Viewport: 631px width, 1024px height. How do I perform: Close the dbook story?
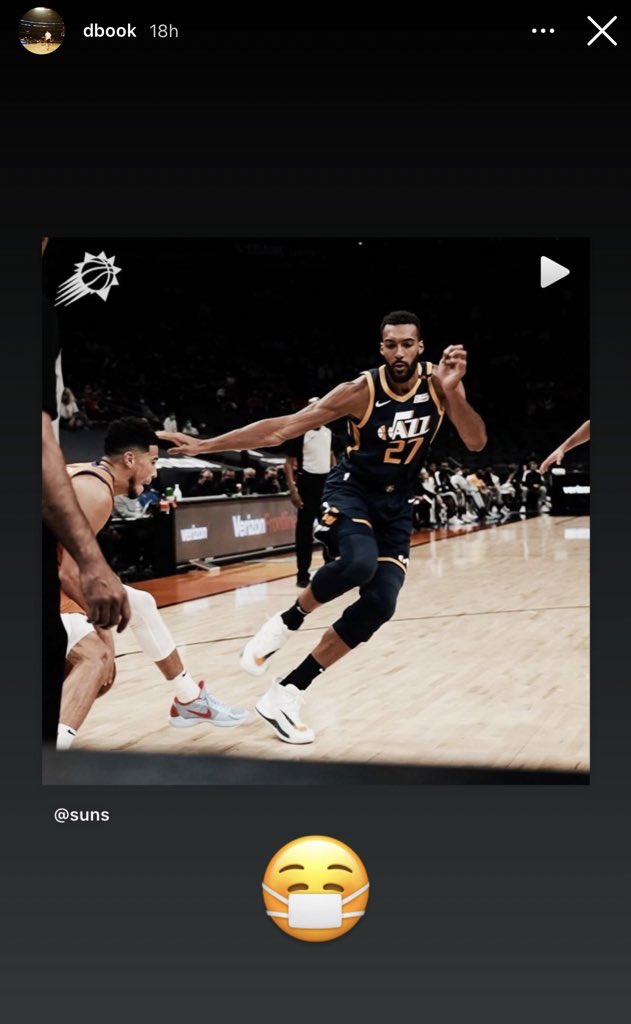click(x=601, y=31)
